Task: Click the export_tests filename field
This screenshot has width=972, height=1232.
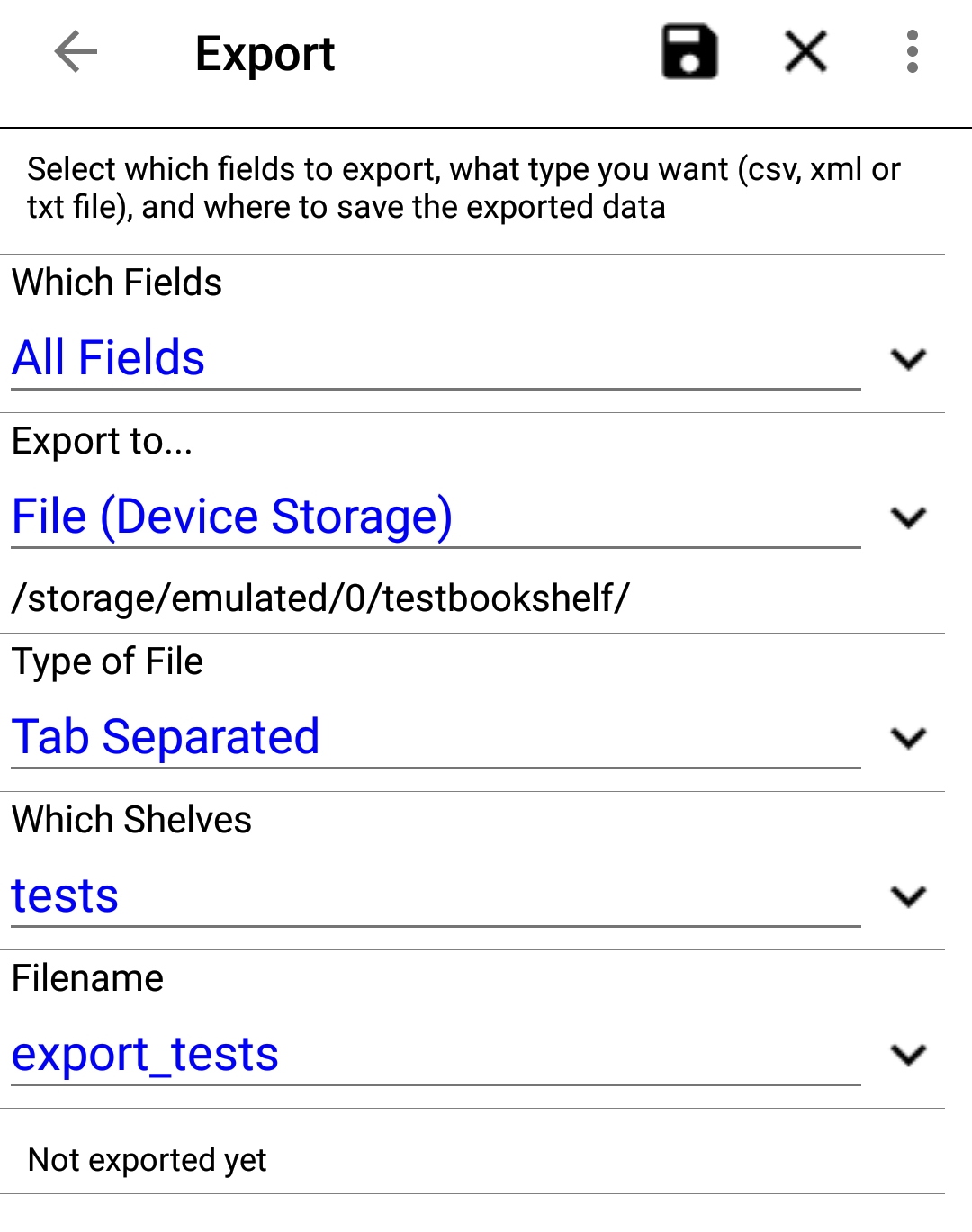Action: pos(145,1053)
